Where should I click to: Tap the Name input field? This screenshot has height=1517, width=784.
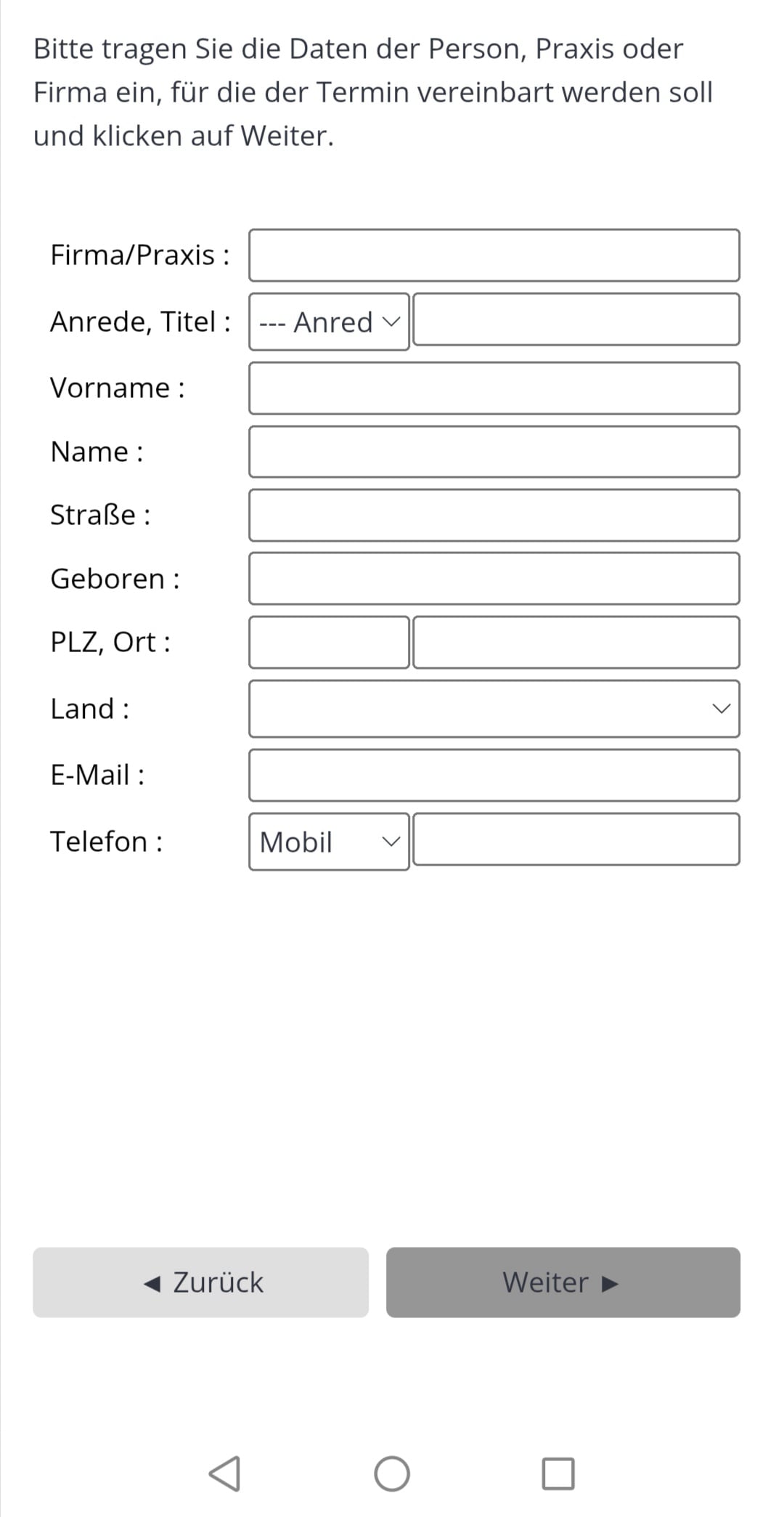(x=494, y=452)
